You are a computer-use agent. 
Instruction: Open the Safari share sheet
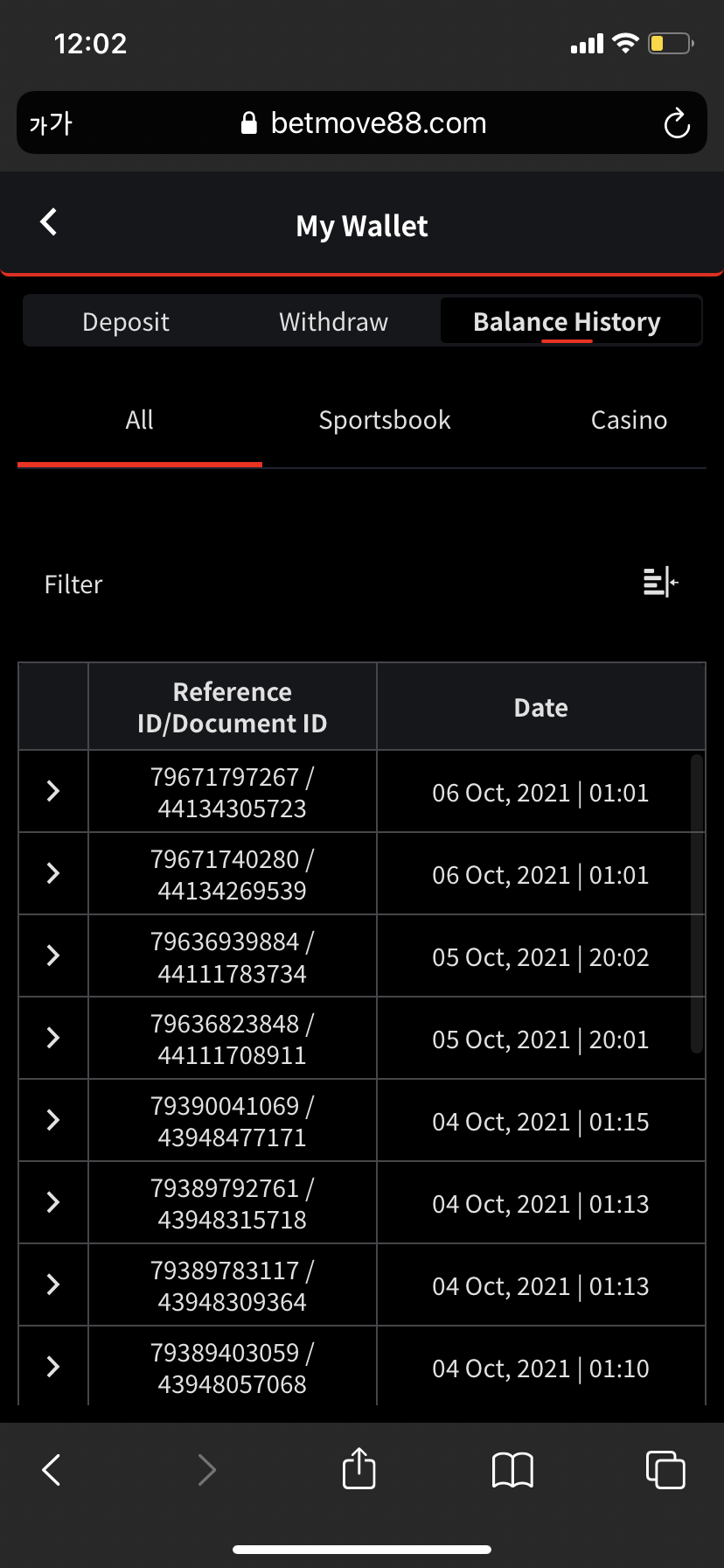click(359, 1467)
